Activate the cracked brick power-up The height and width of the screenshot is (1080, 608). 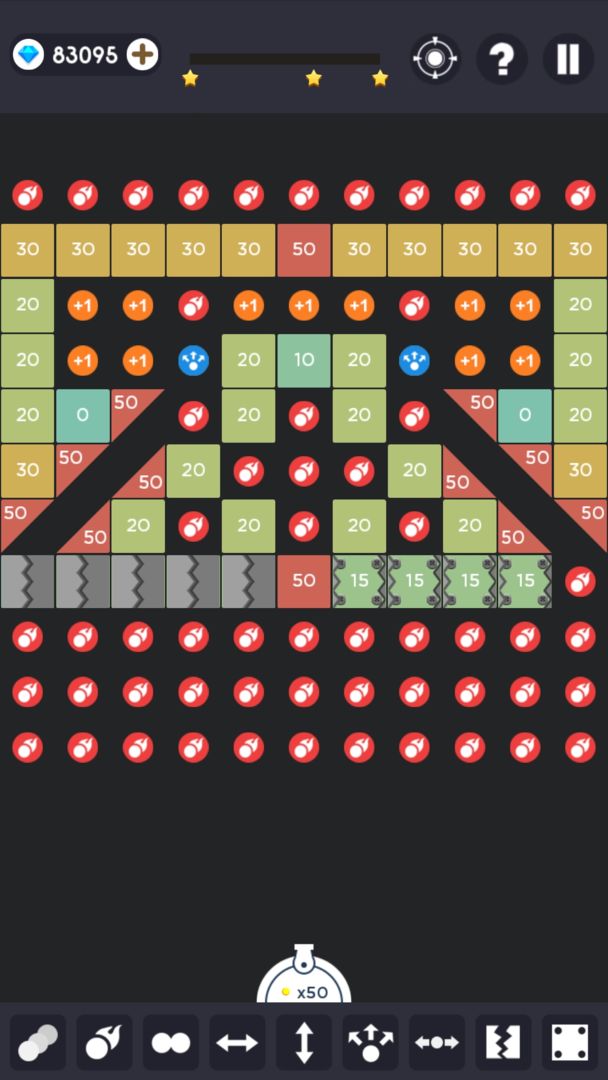503,1043
